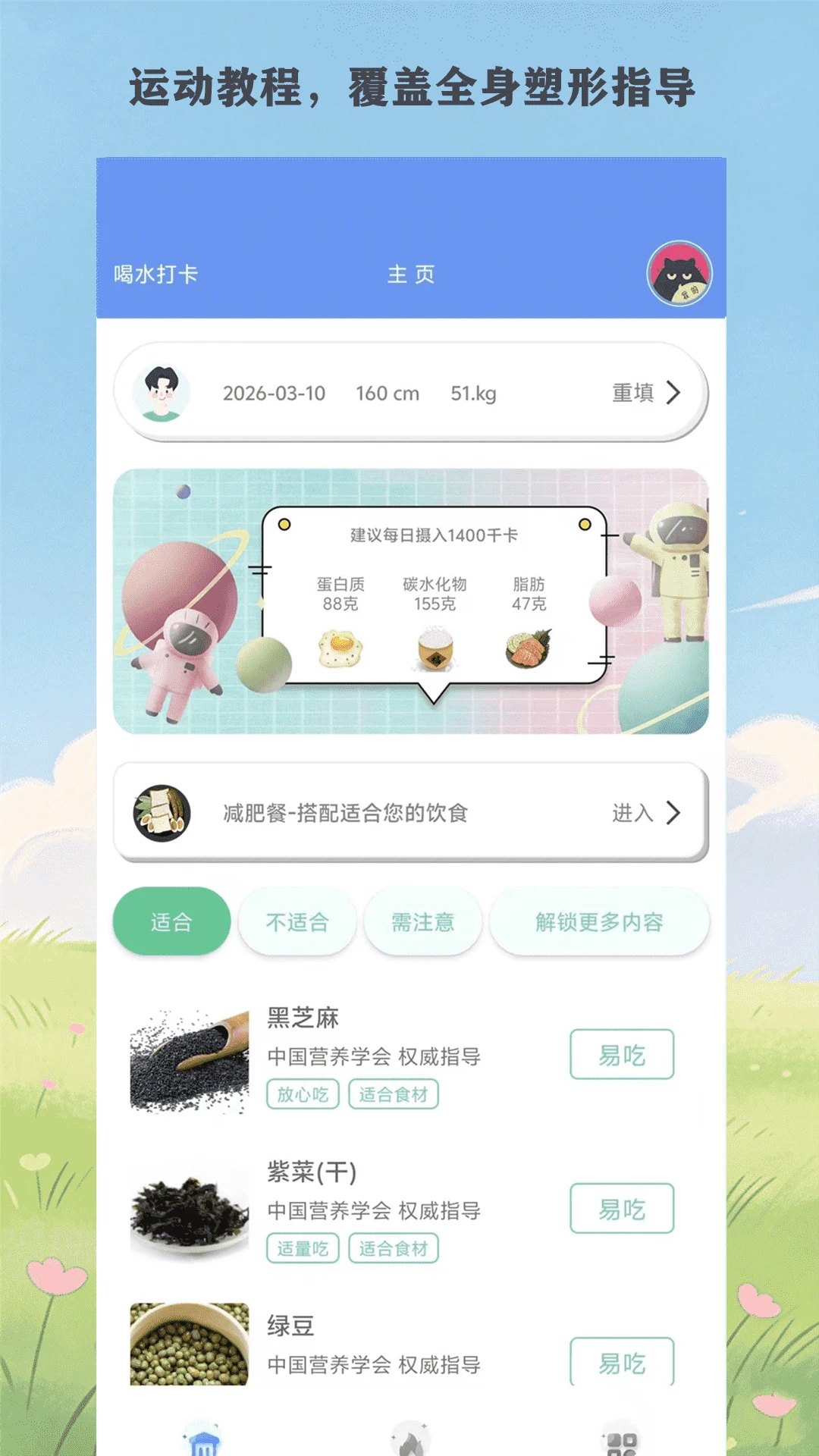Click the 放心吃 tag under 黑芝麻
This screenshot has width=819, height=1456.
click(x=302, y=1093)
